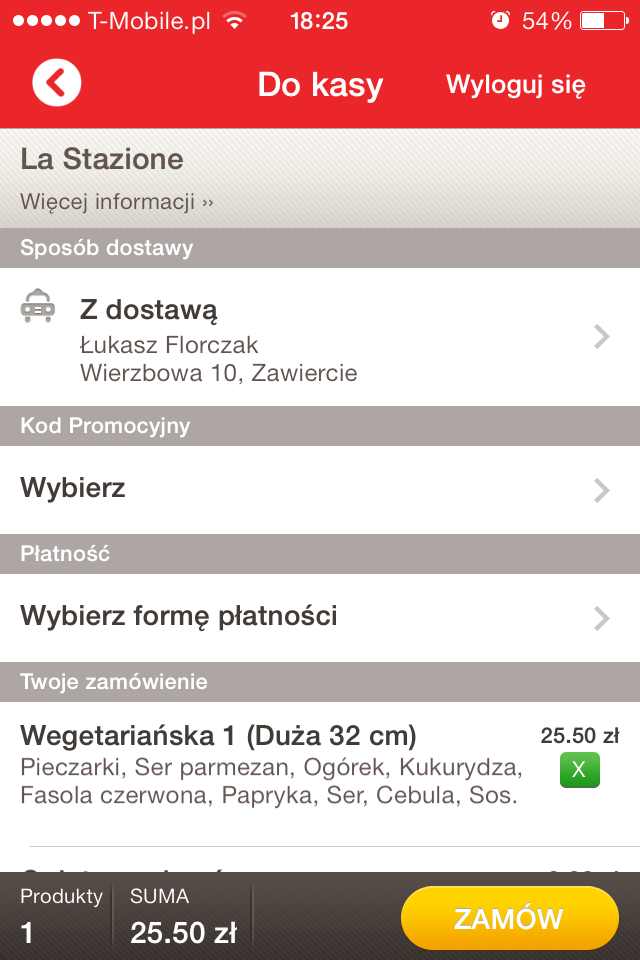Open the Z dostawą delivery row
Viewport: 640px width, 960px height.
pyautogui.click(x=320, y=337)
